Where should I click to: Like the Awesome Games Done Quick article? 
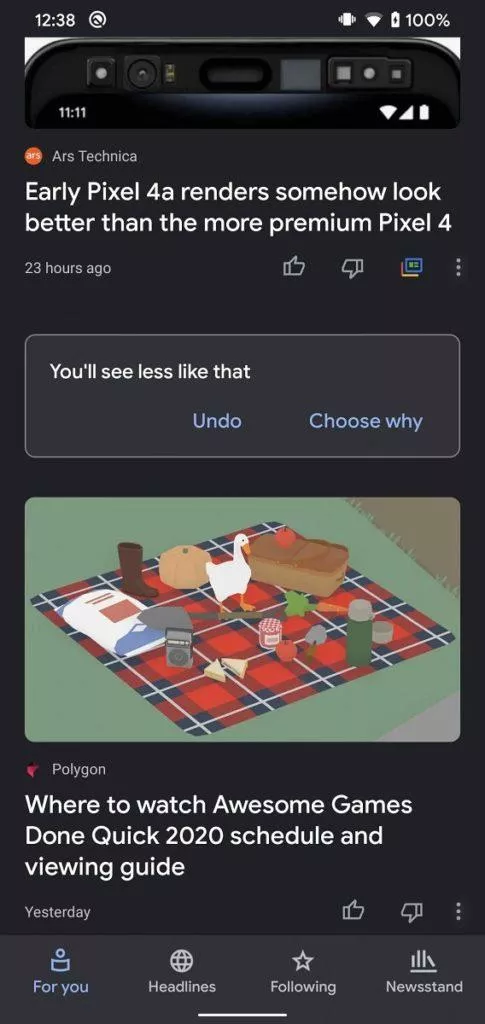coord(353,910)
